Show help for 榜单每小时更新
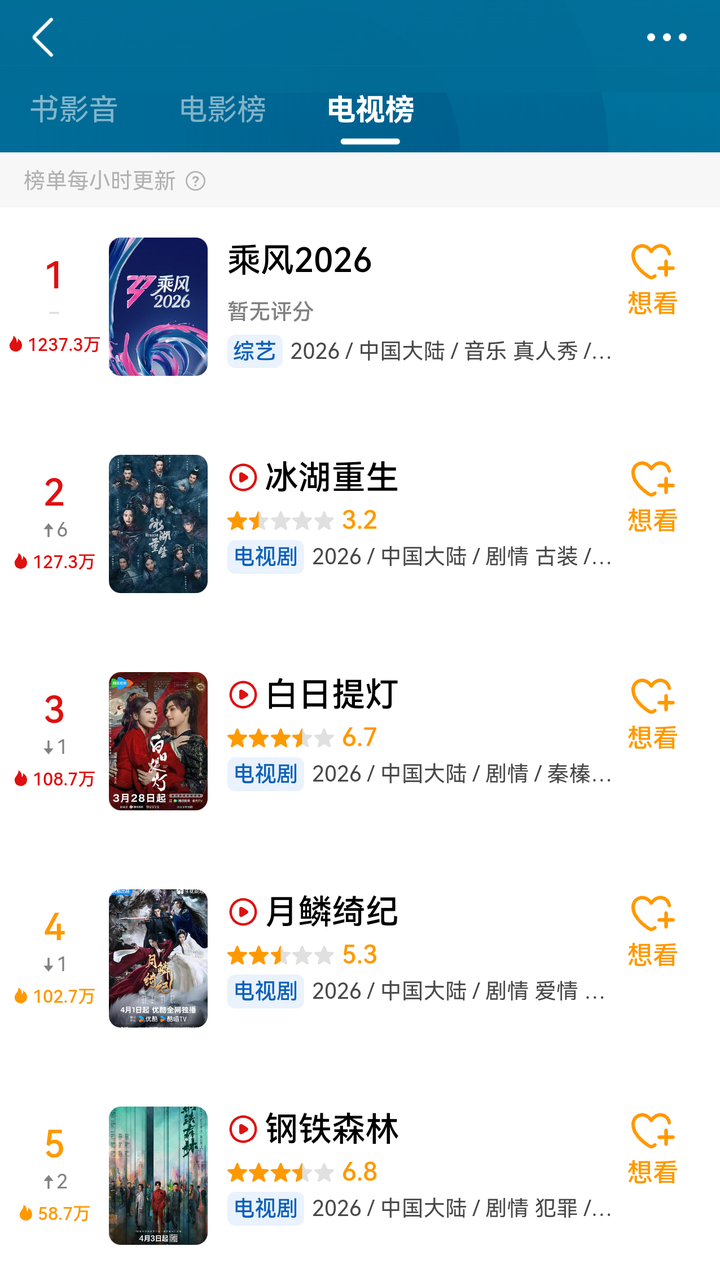The image size is (720, 1277). [196, 181]
